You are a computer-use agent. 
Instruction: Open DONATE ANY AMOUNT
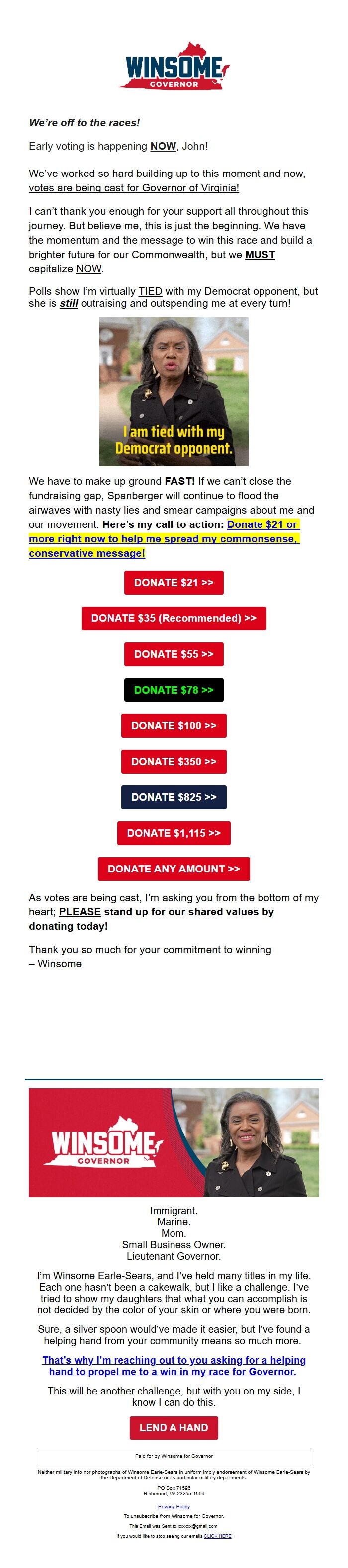tap(174, 869)
